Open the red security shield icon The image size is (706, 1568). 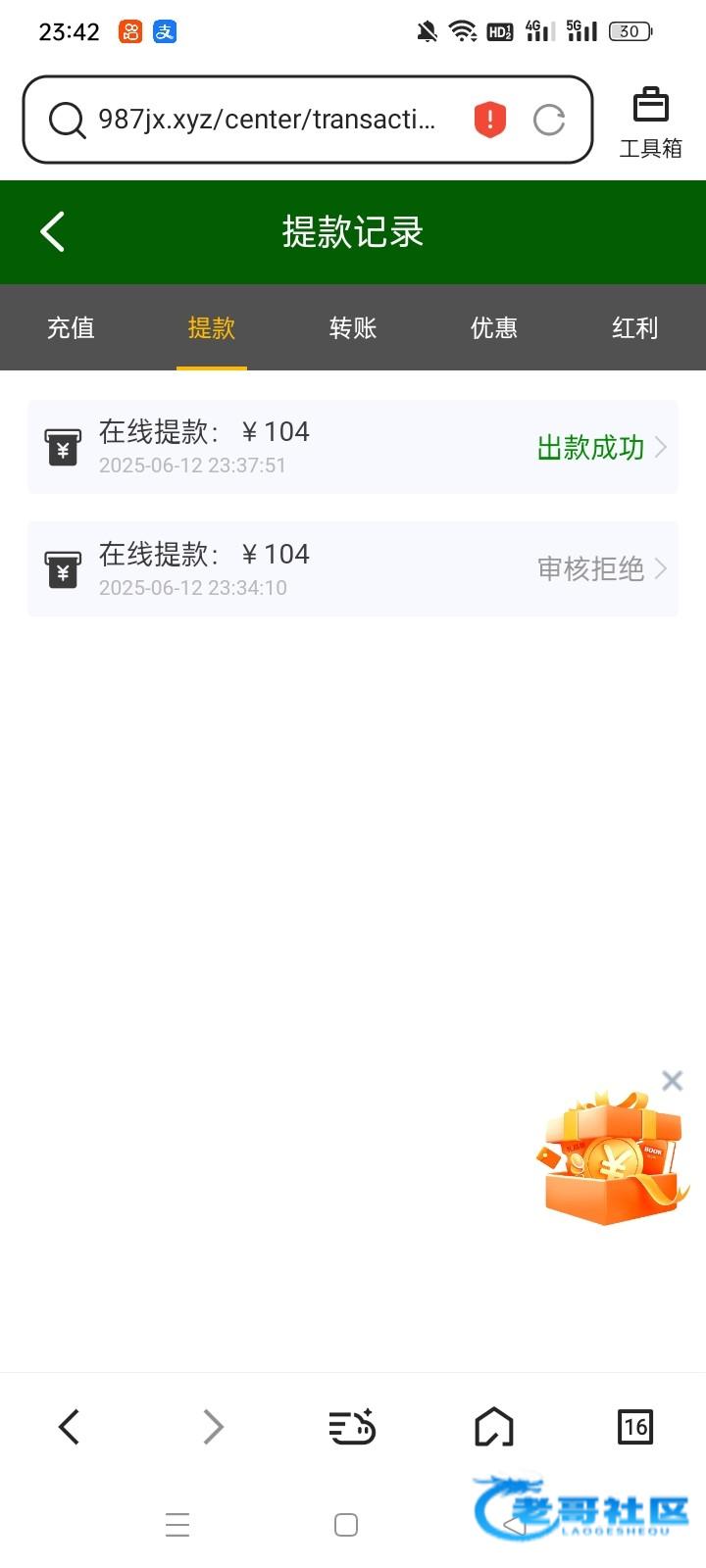click(x=490, y=120)
